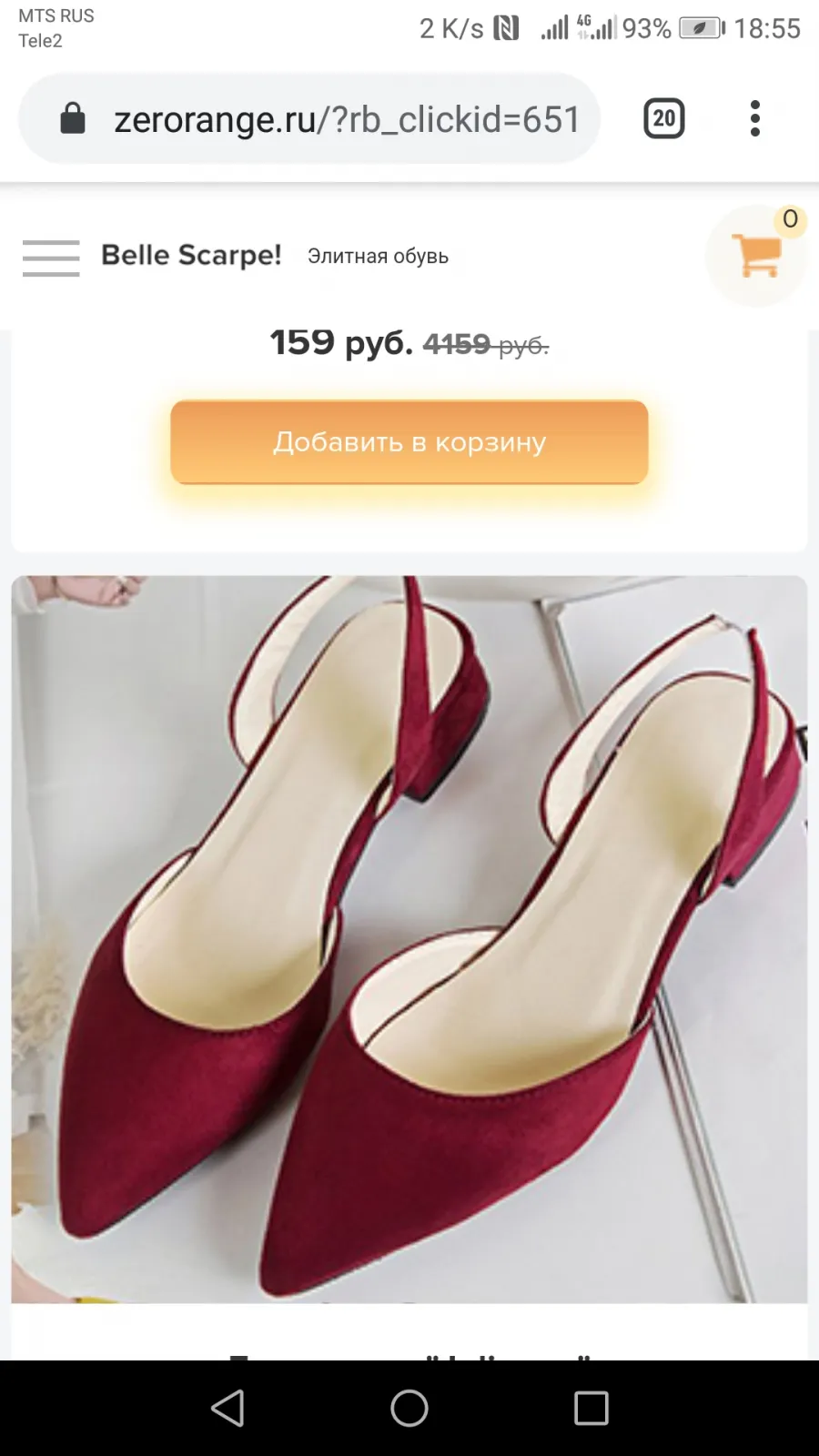Open the browser overflow menu
The image size is (819, 1456).
tap(754, 118)
